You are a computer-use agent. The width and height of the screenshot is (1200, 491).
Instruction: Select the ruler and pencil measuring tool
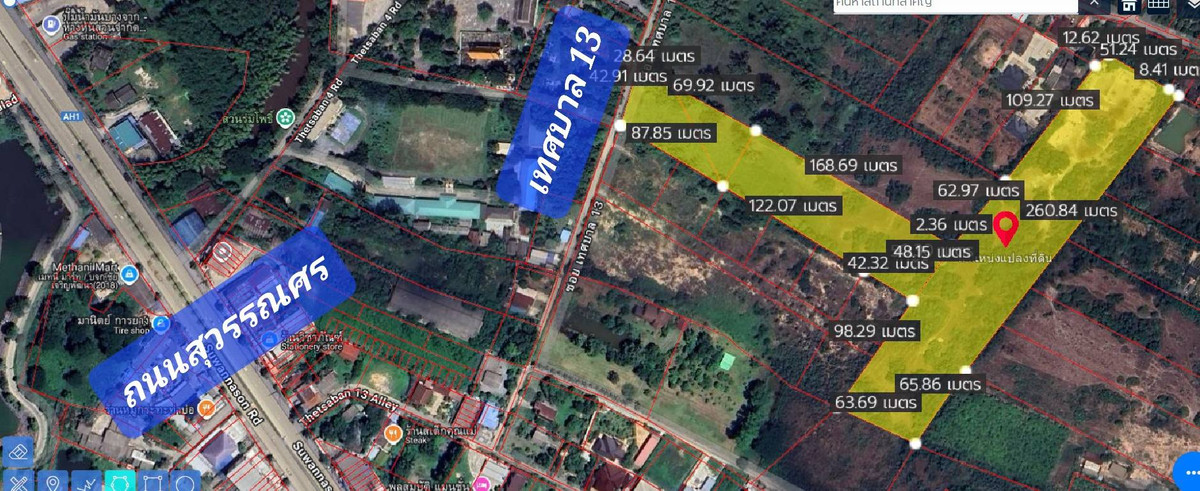coord(17,483)
